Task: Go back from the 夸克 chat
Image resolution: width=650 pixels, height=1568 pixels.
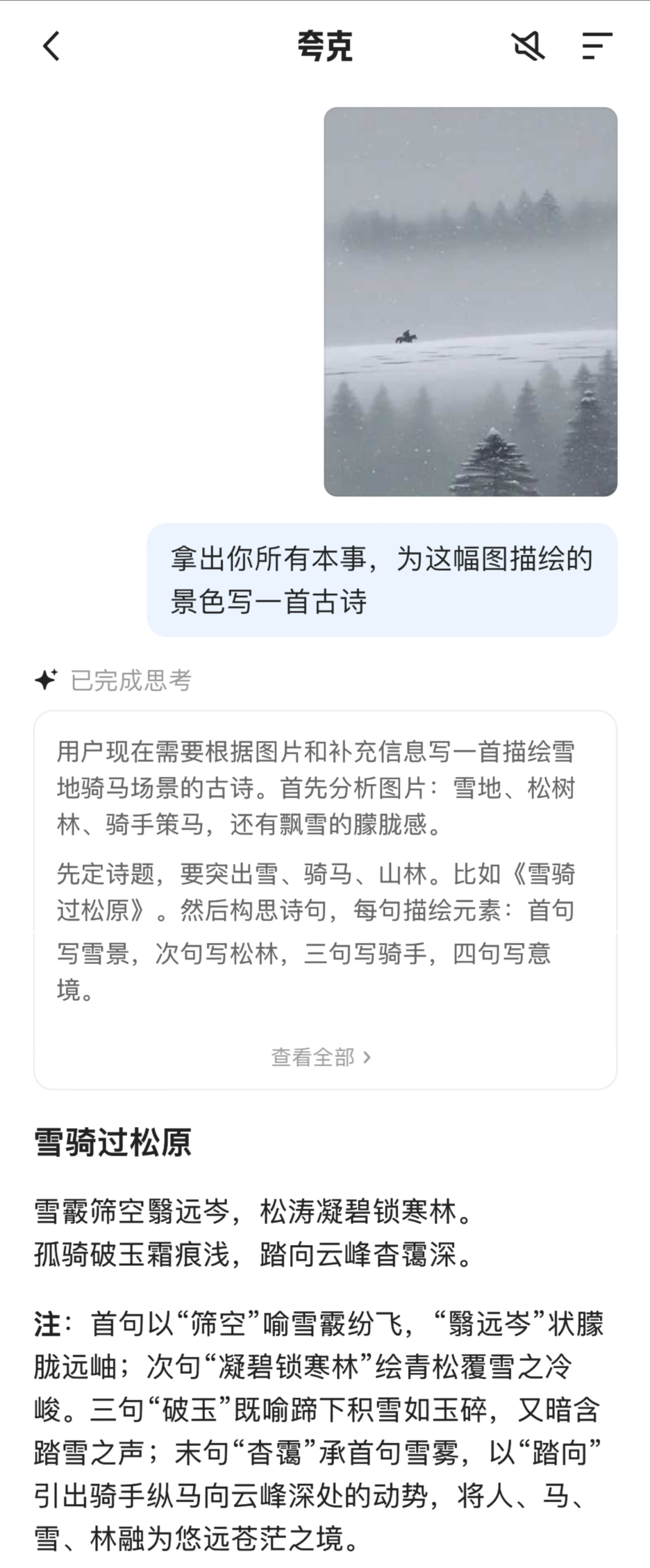Action: coord(52,46)
